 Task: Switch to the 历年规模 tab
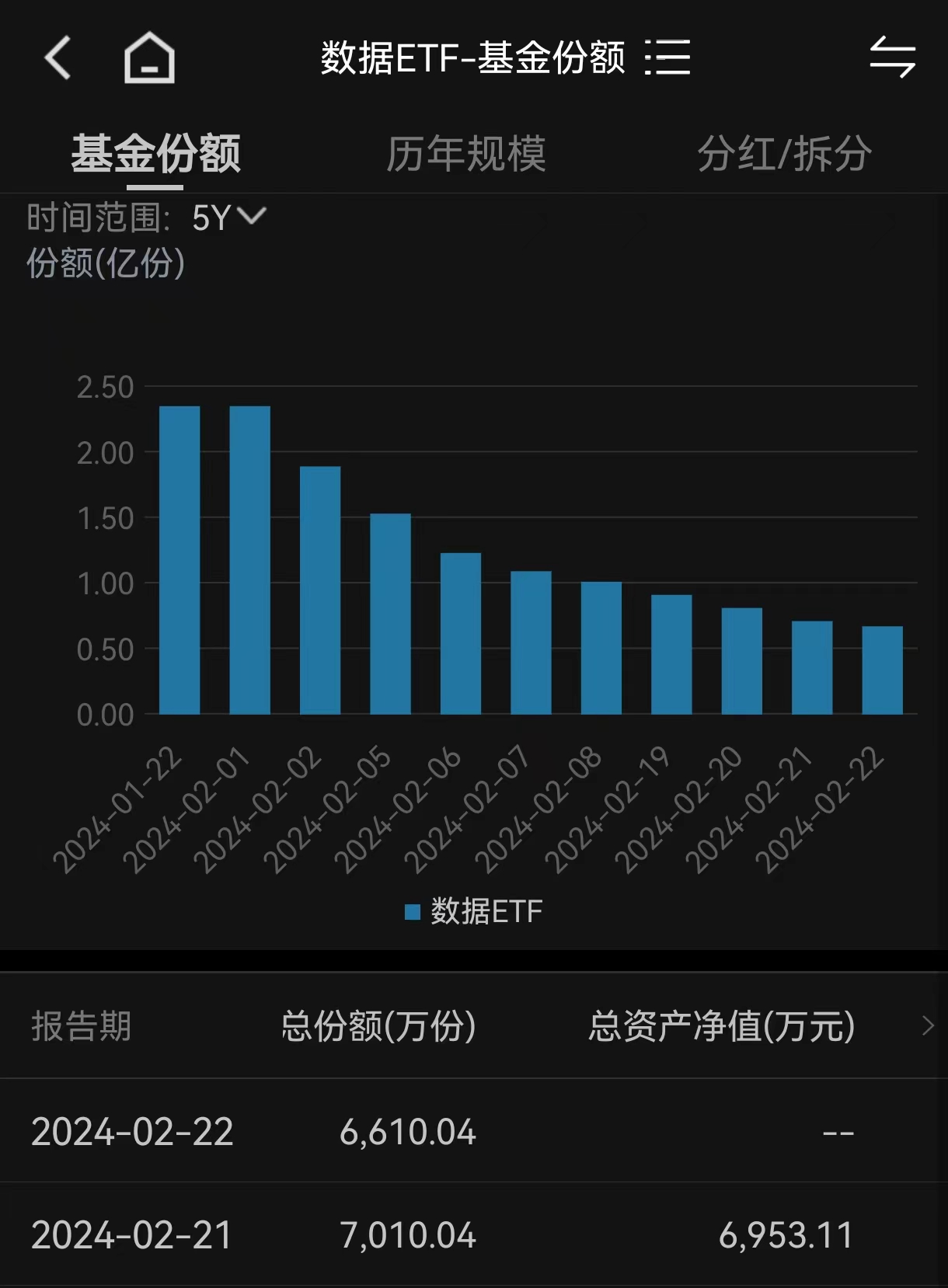point(466,154)
